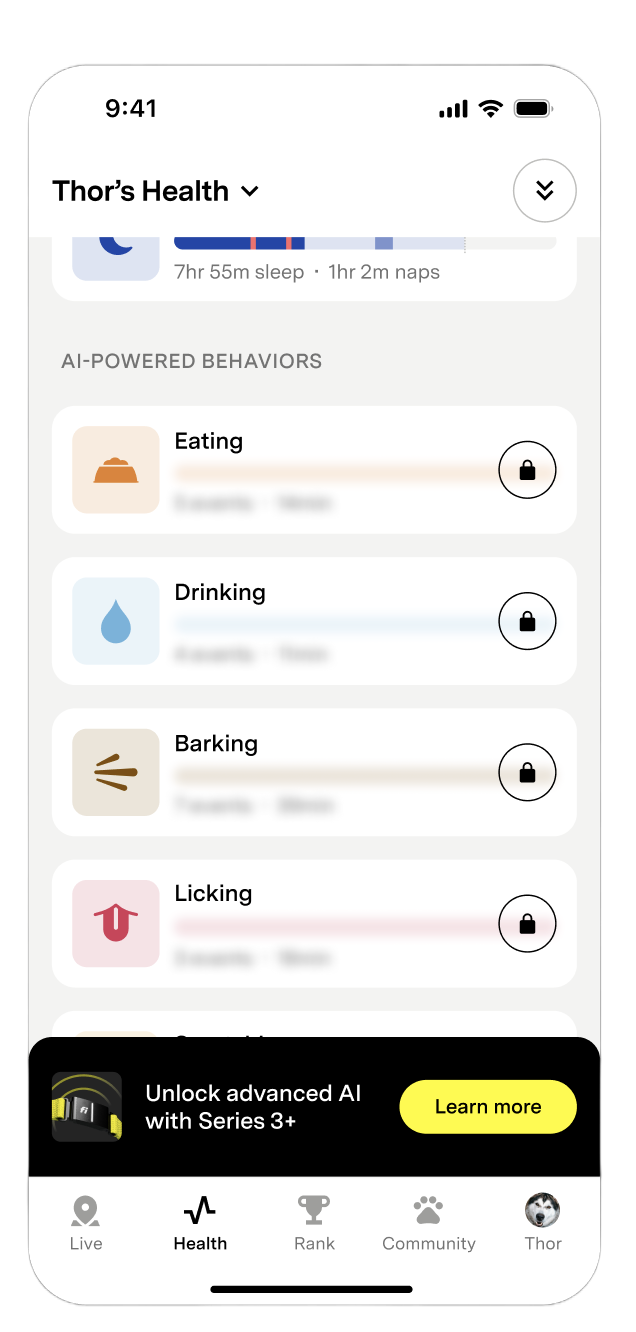Image resolution: width=636 pixels, height=1332 pixels.
Task: Tap Learn more about Series 3+
Action: click(488, 1107)
